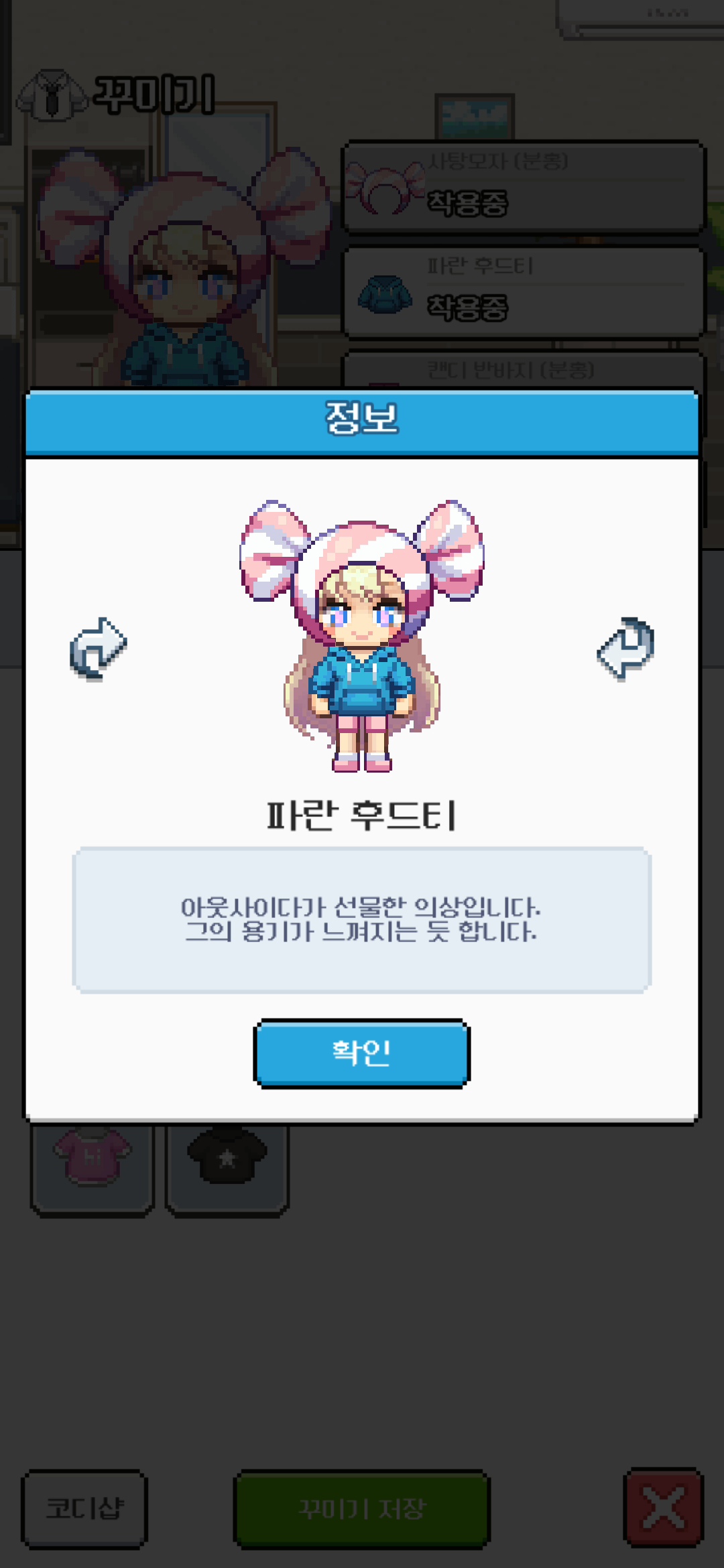Image resolution: width=724 pixels, height=1568 pixels.
Task: Rotate the character preview to the left
Action: pyautogui.click(x=98, y=649)
